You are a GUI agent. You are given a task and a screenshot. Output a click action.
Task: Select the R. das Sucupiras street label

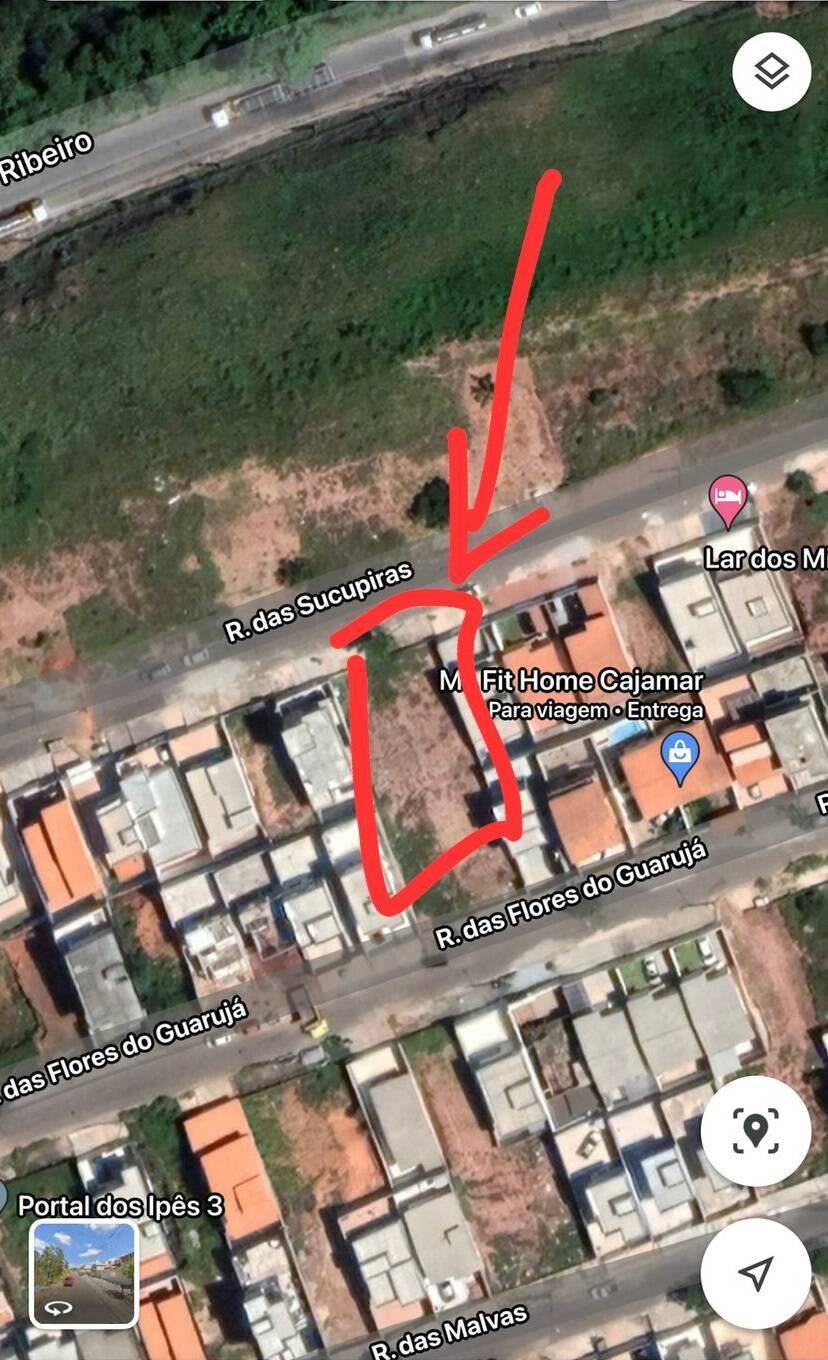pos(318,601)
